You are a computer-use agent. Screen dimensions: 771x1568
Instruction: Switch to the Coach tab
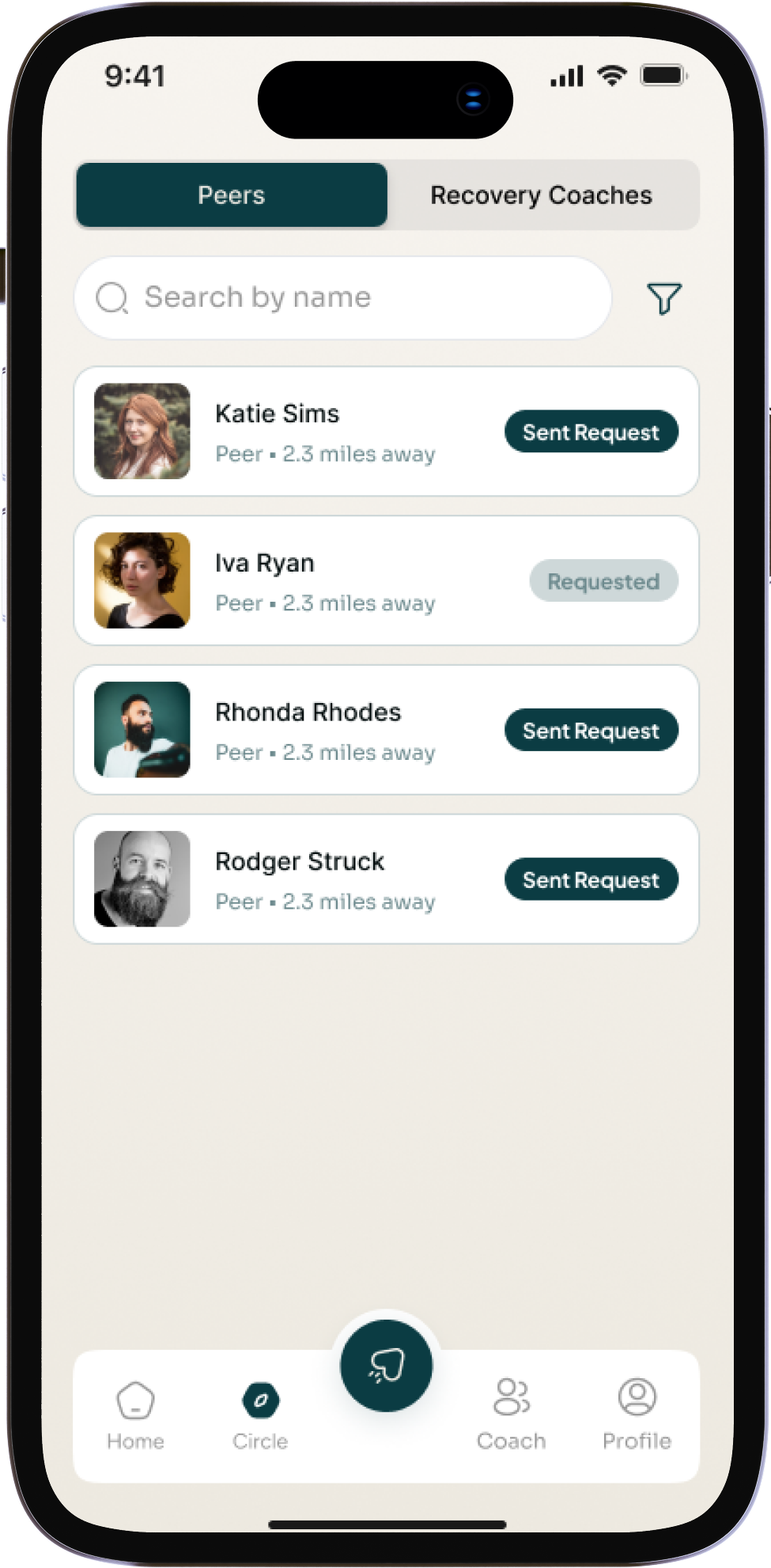511,1415
